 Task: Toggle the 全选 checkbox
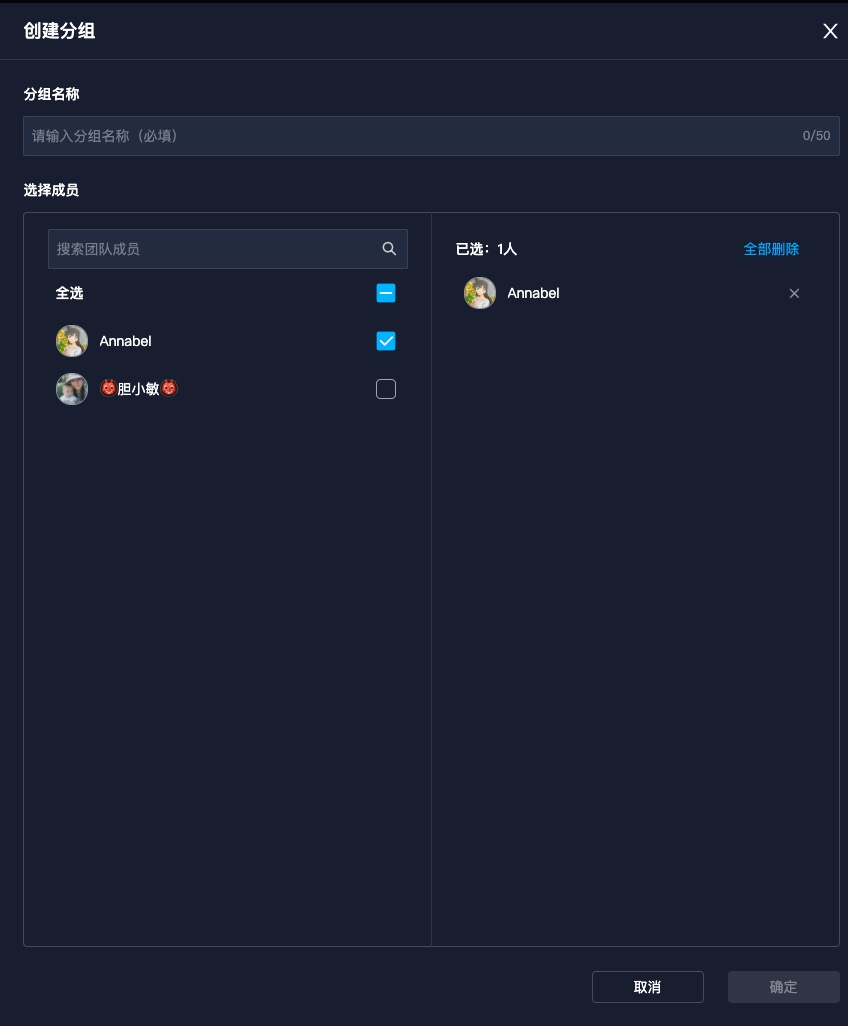click(x=386, y=293)
